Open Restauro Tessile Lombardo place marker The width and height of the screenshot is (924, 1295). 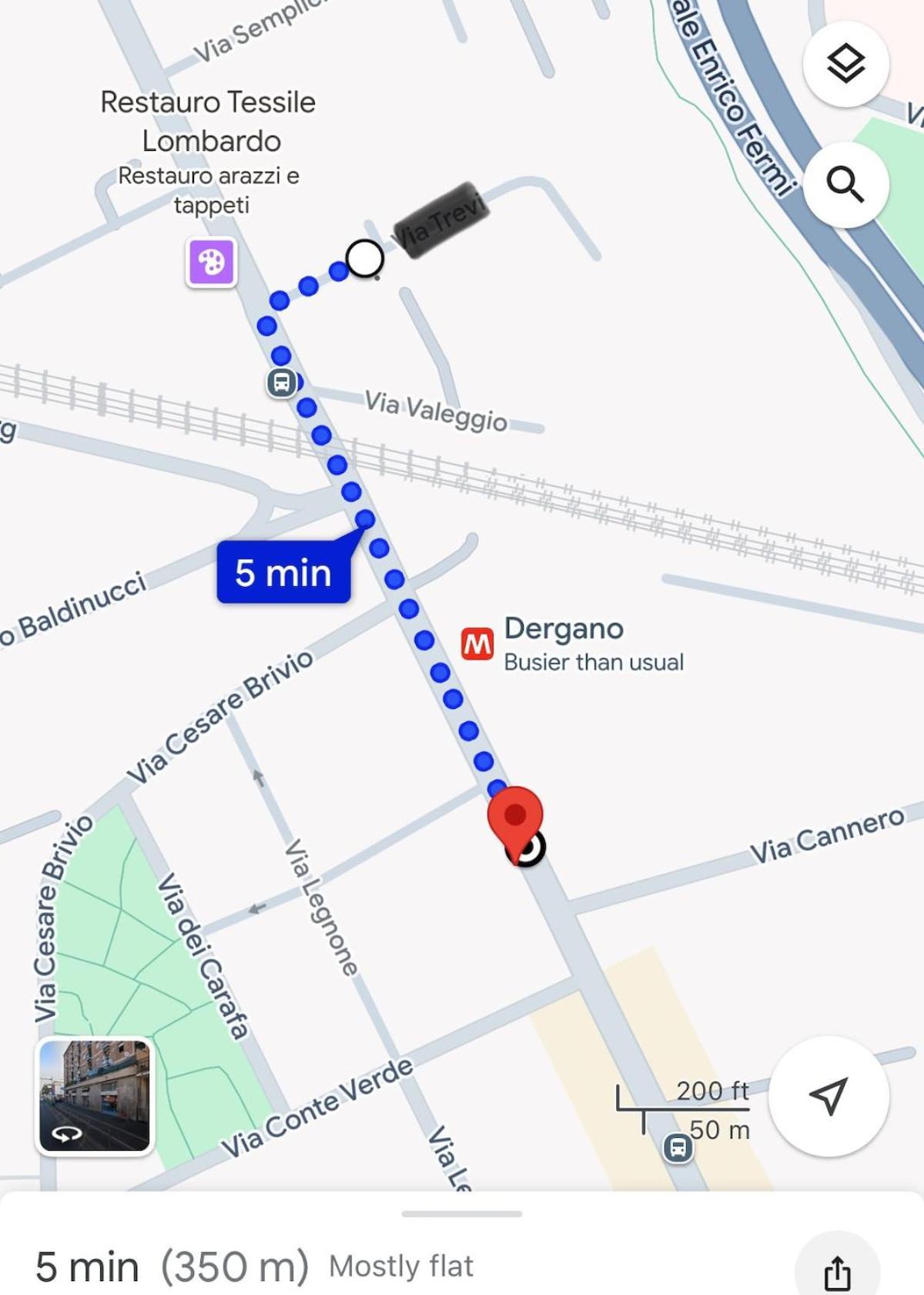coord(211,263)
